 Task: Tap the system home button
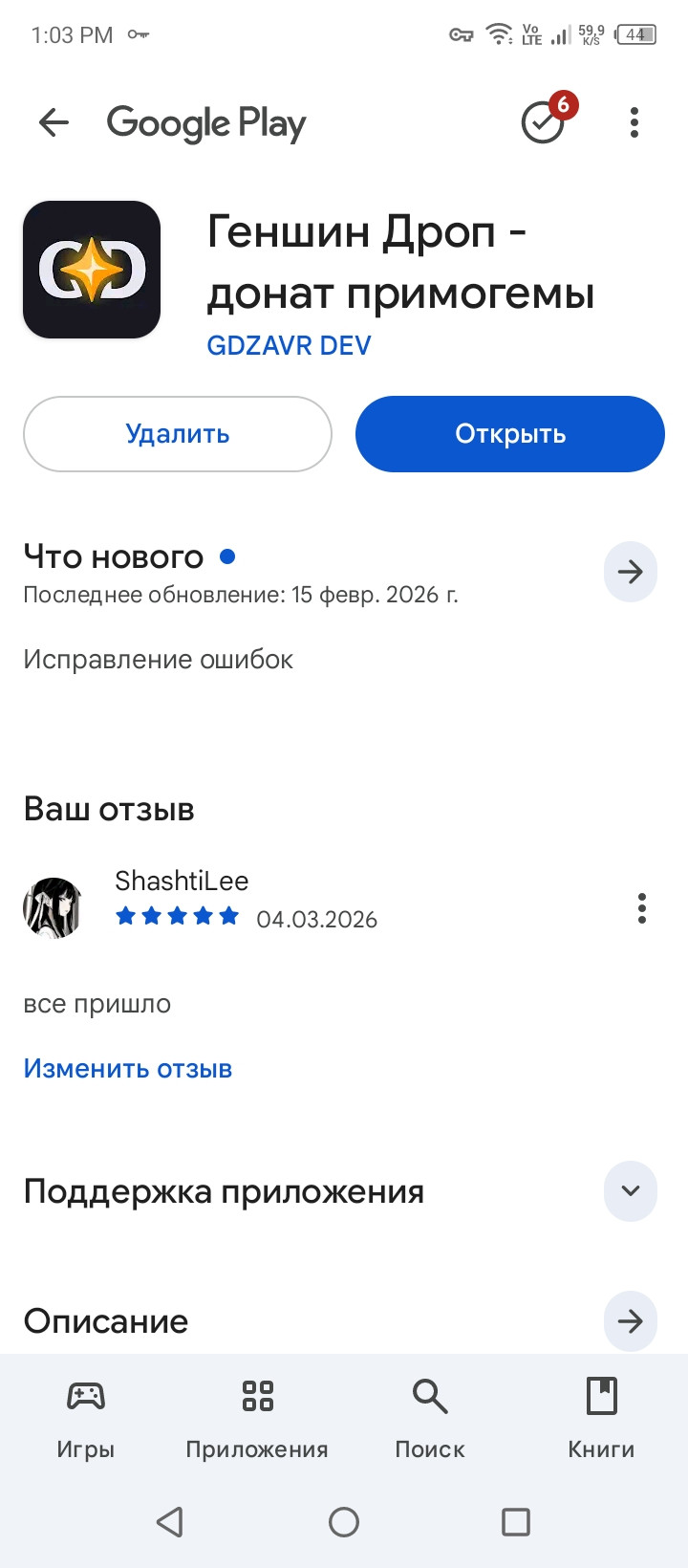coord(344,1521)
